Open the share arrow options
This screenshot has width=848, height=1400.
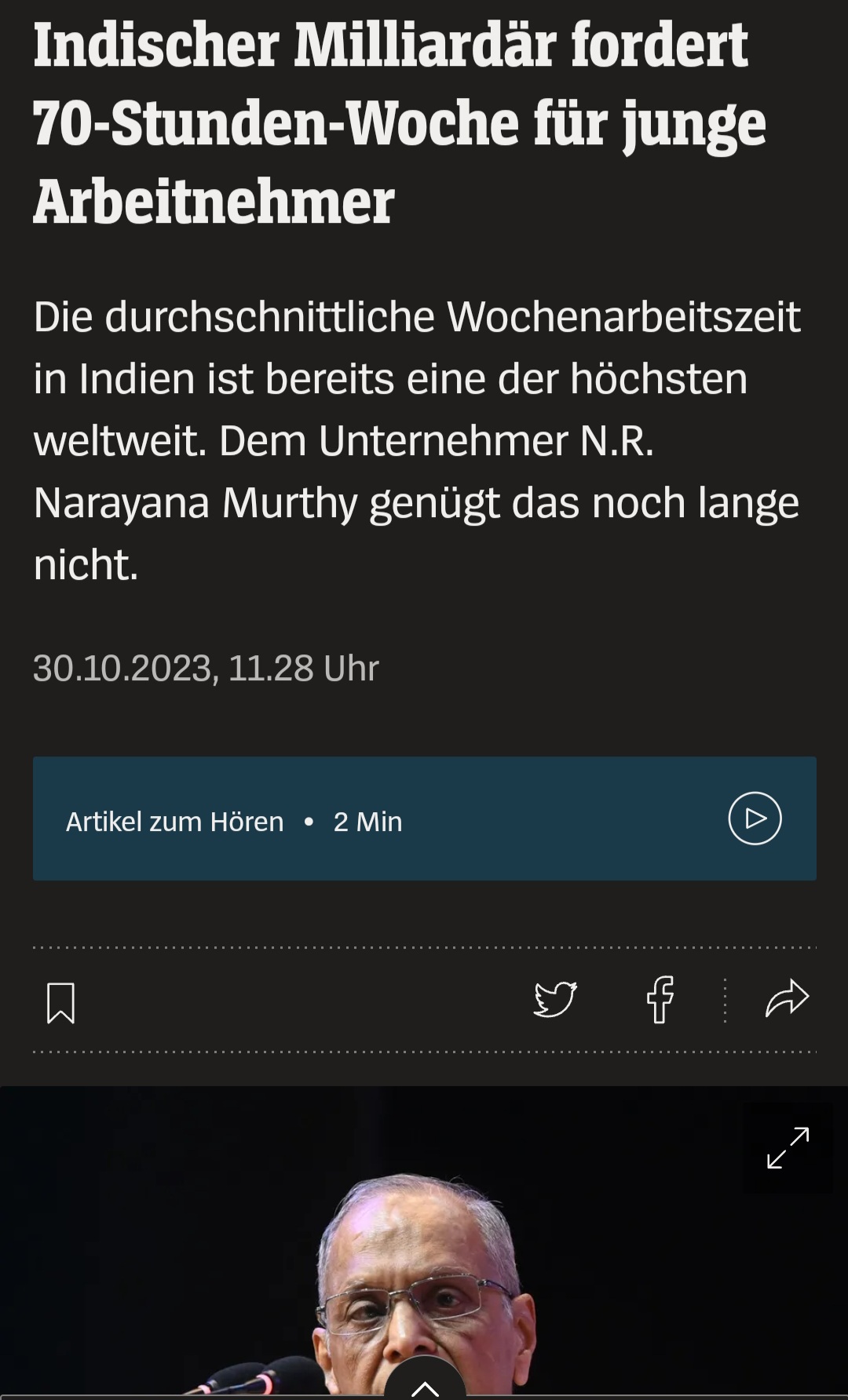coord(787,999)
